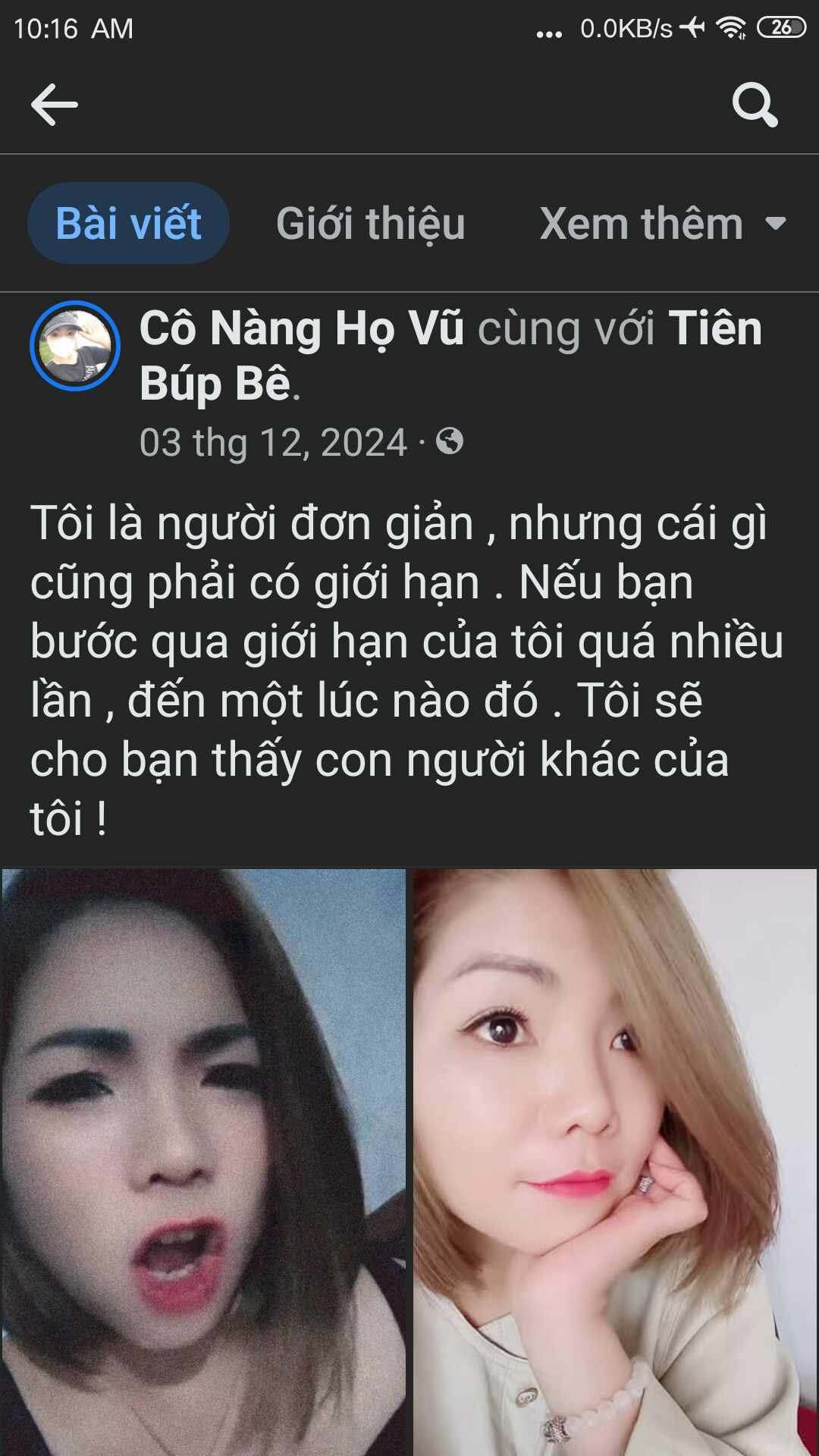Open Cô Nàng Họ Vũ's profile picture
This screenshot has height=1456, width=819.
75,346
